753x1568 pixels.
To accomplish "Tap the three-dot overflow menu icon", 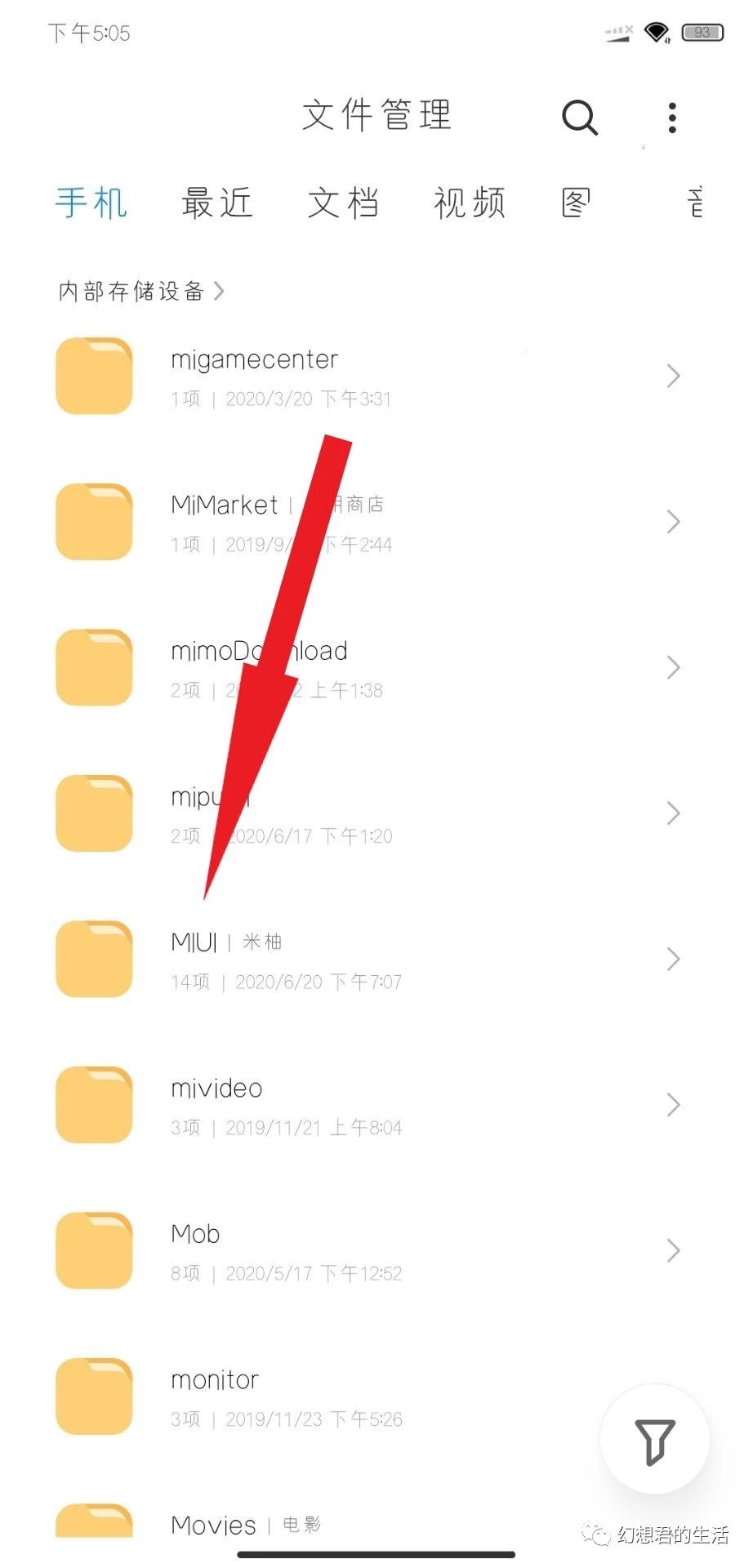I will click(x=671, y=117).
